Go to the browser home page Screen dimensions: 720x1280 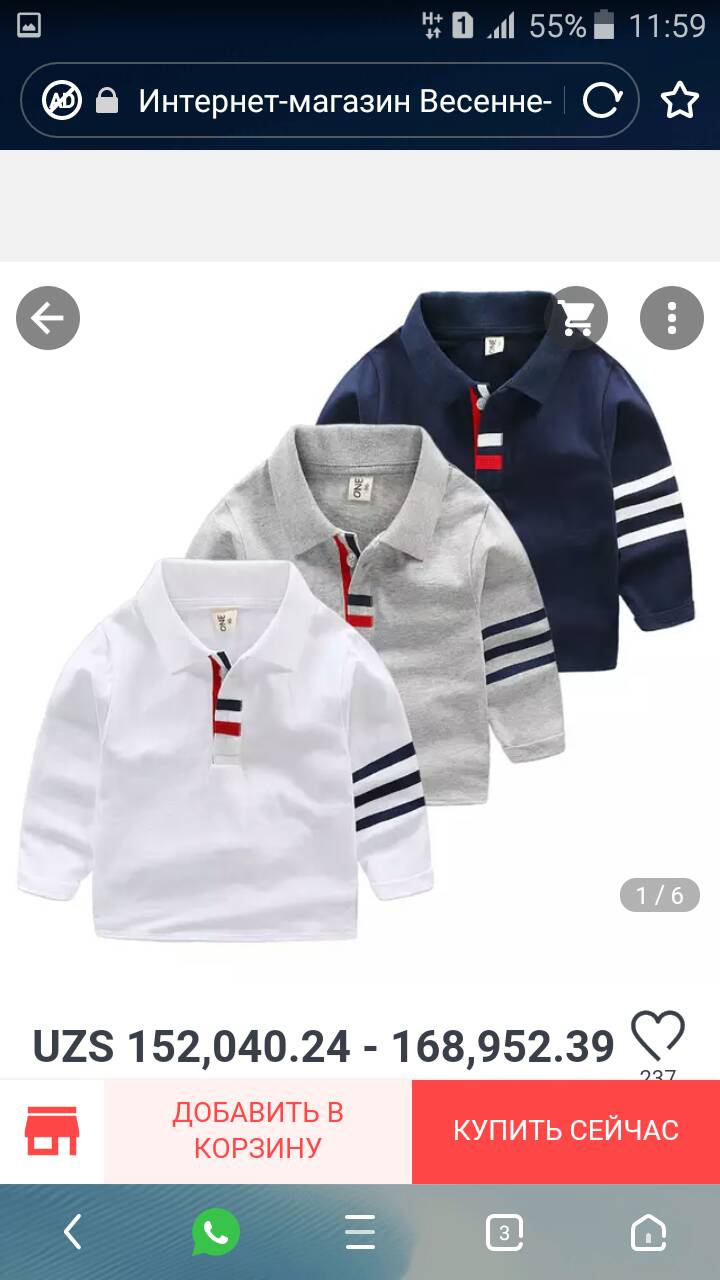(x=648, y=1232)
